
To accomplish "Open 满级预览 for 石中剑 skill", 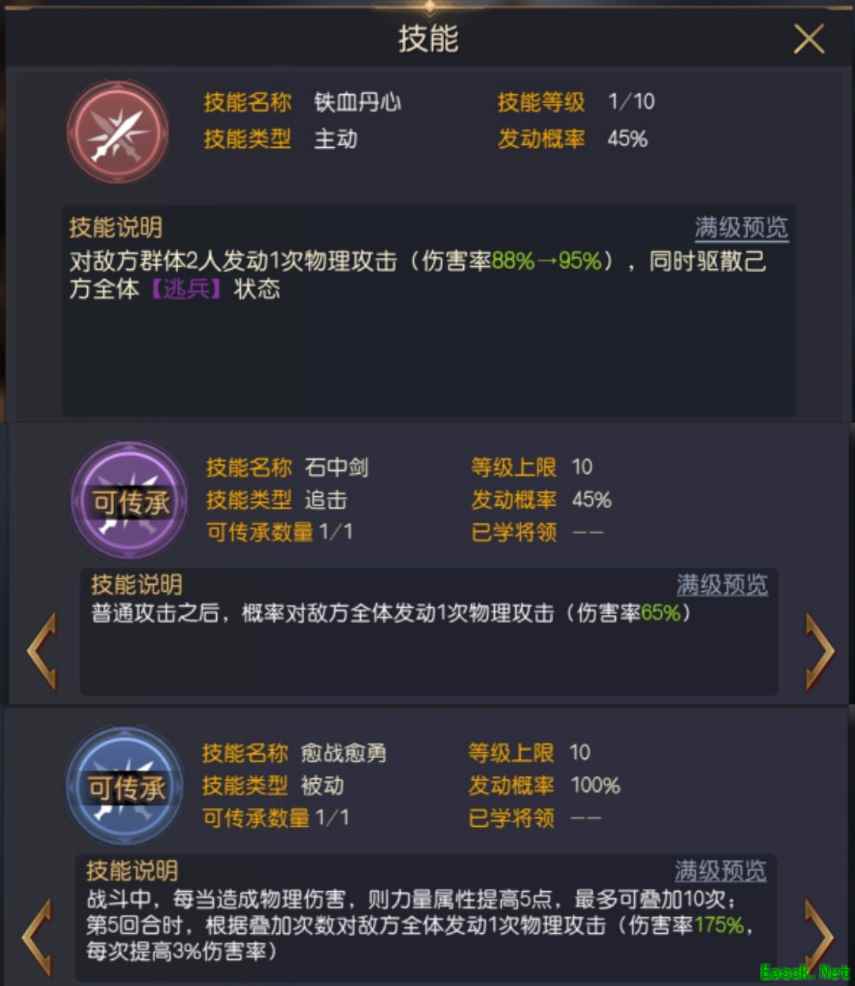I will 722,584.
